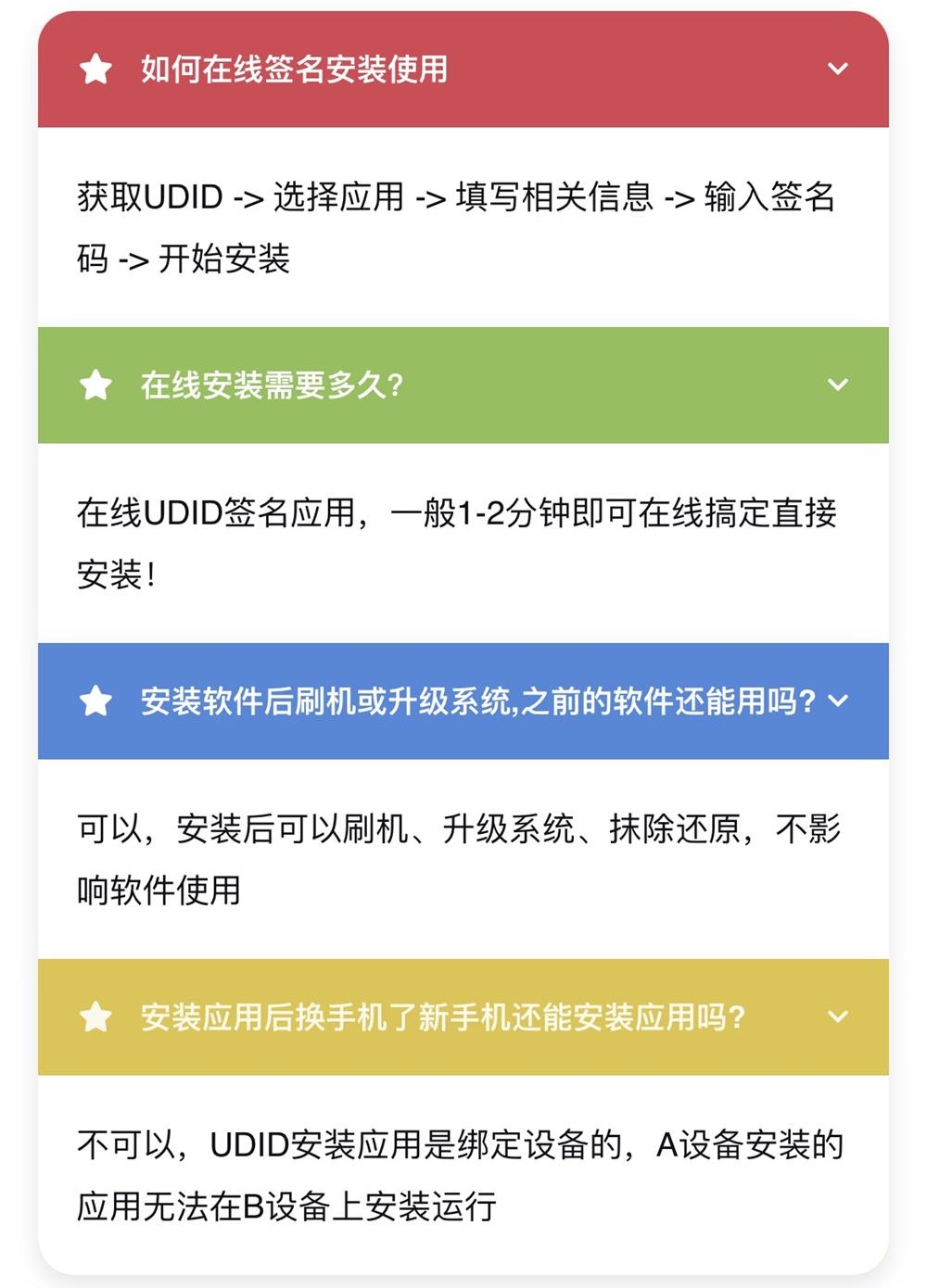Click the star icon on the red header
The height and width of the screenshot is (1288, 927).
tap(95, 68)
